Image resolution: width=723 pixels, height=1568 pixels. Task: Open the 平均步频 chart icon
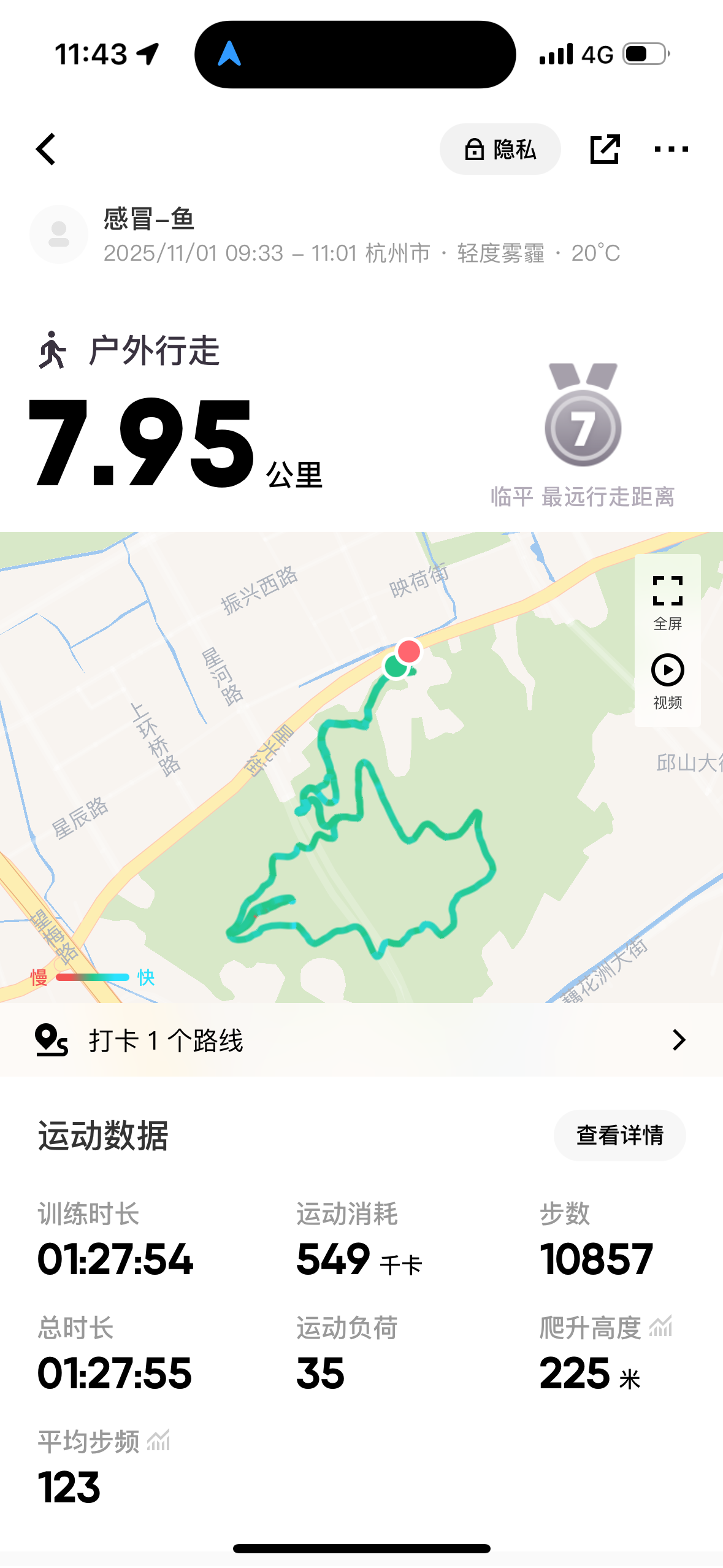[159, 1440]
